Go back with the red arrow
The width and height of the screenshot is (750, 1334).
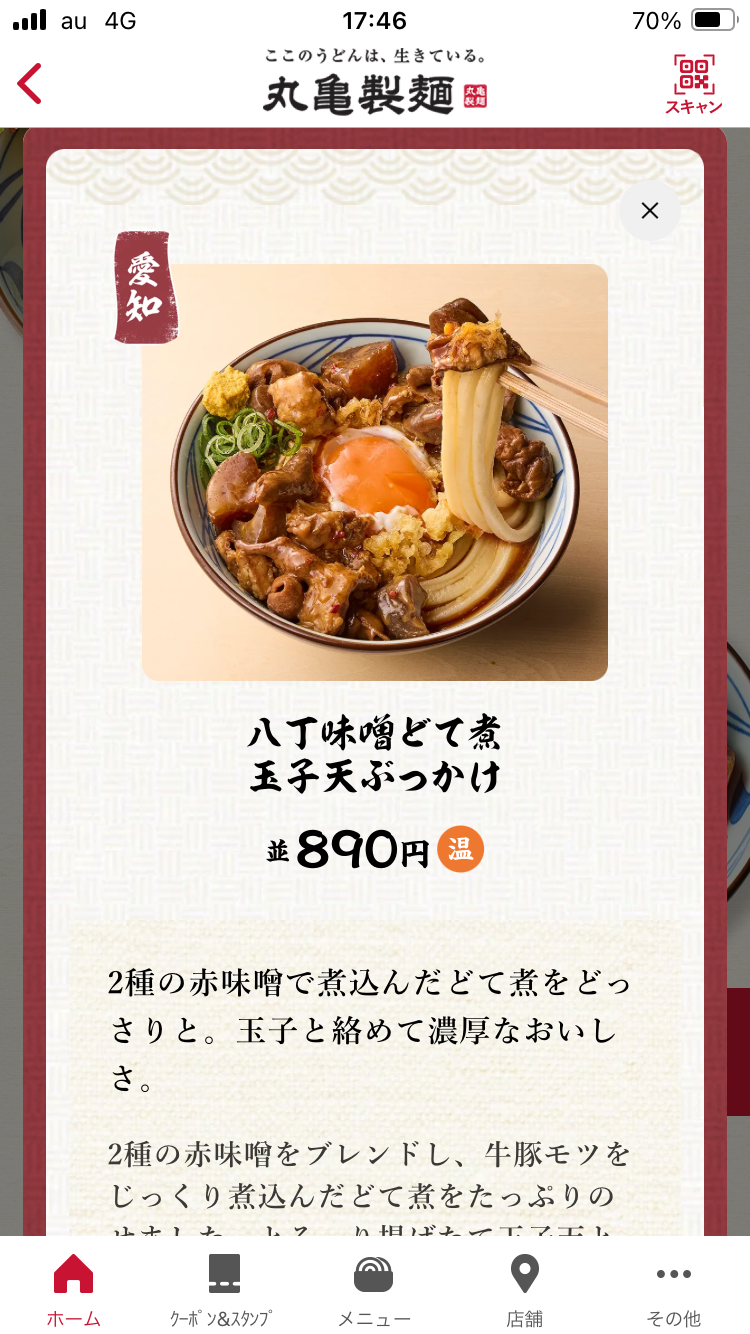30,84
